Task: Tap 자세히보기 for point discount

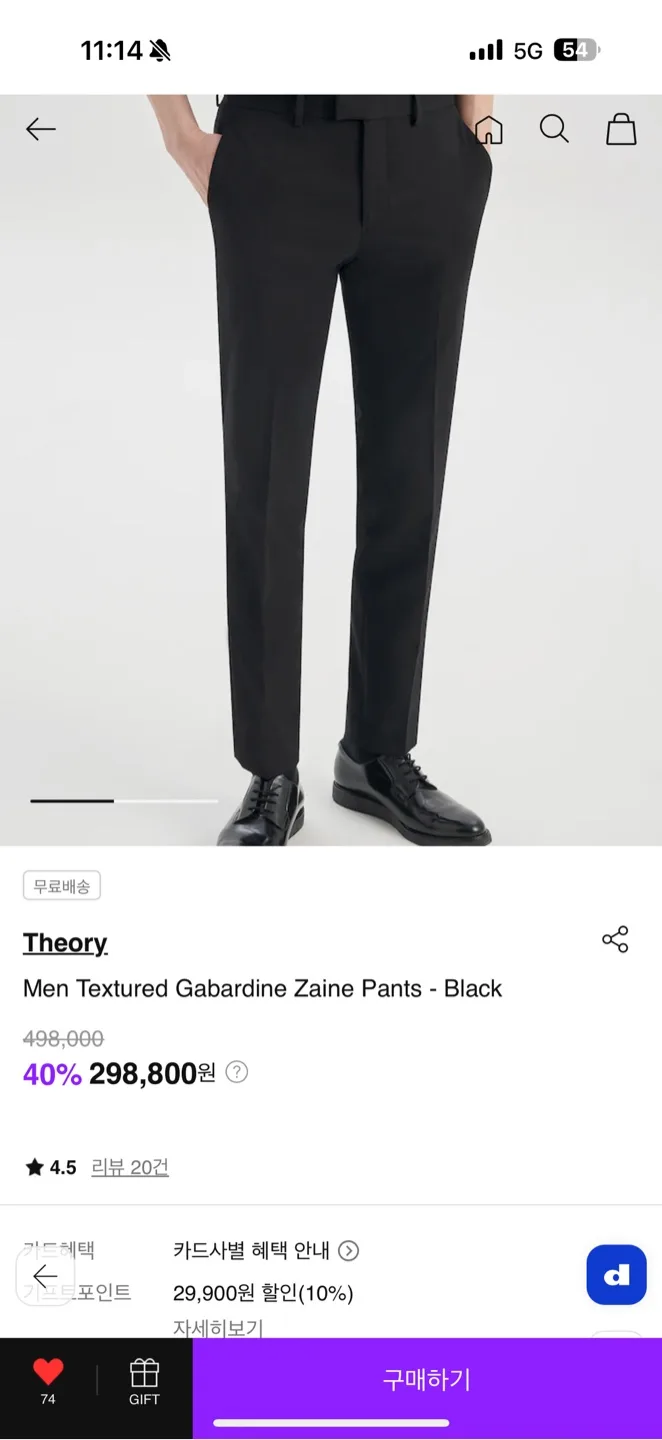Action: [218, 1328]
